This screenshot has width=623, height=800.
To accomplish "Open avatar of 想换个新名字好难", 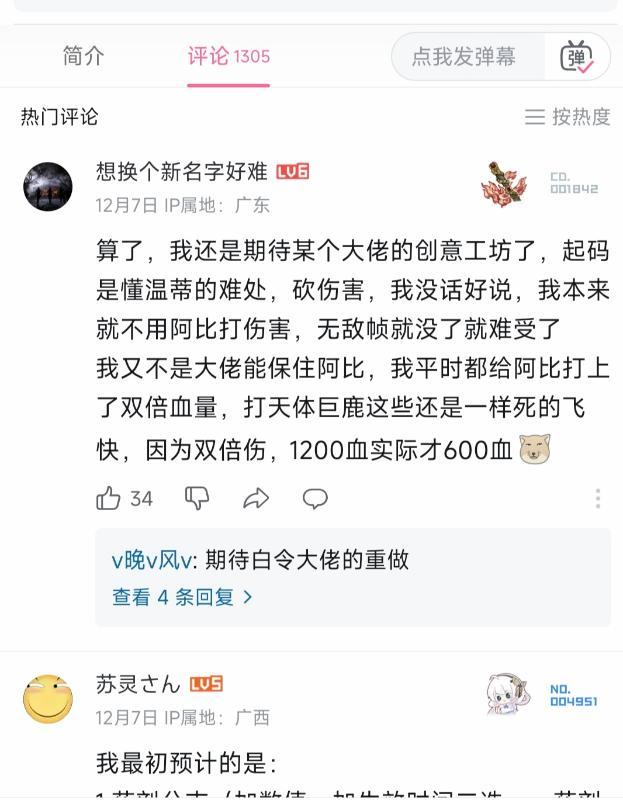I will point(47,186).
